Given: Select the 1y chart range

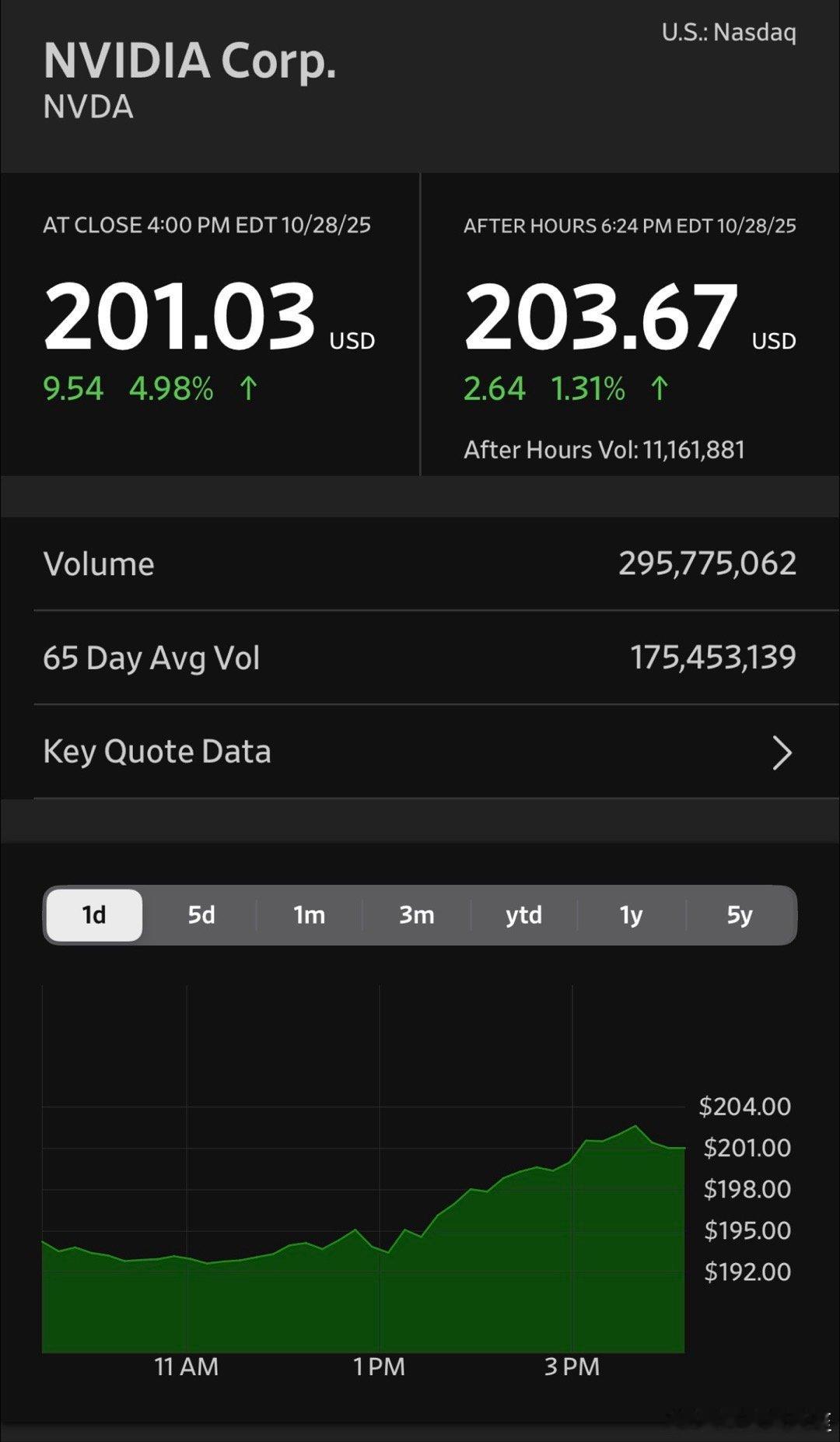Looking at the screenshot, I should (x=631, y=915).
